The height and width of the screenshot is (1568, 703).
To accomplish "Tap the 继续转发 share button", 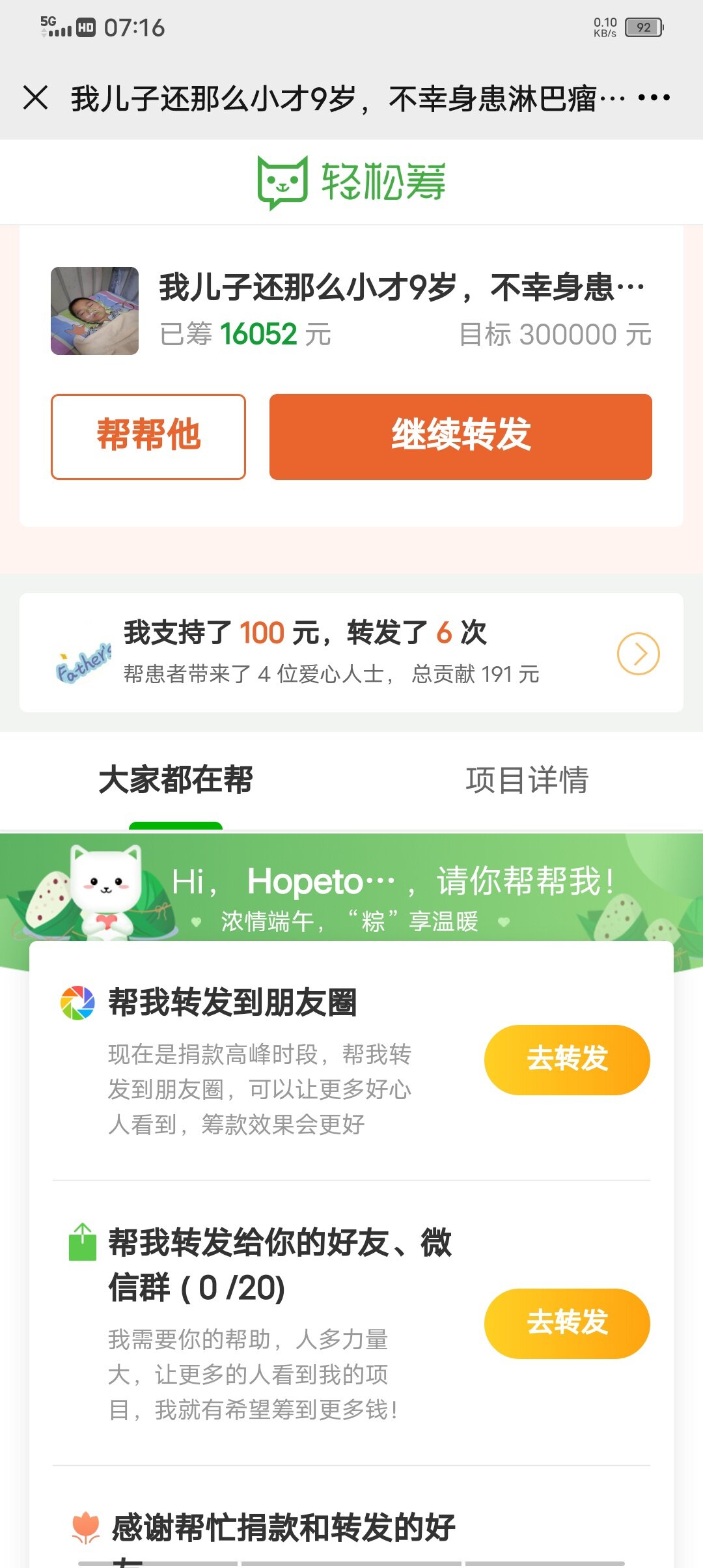I will pos(460,436).
